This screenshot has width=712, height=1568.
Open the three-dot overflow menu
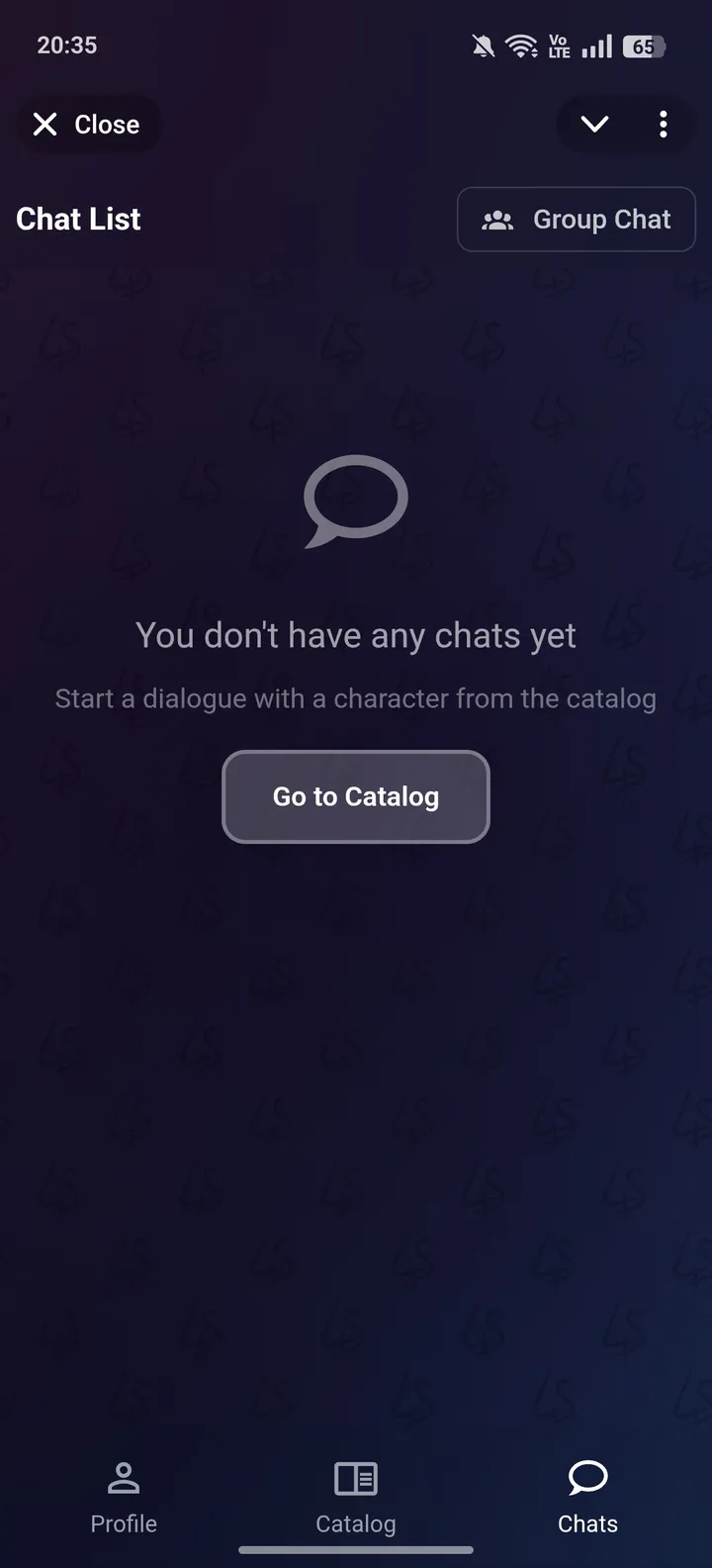[663, 125]
